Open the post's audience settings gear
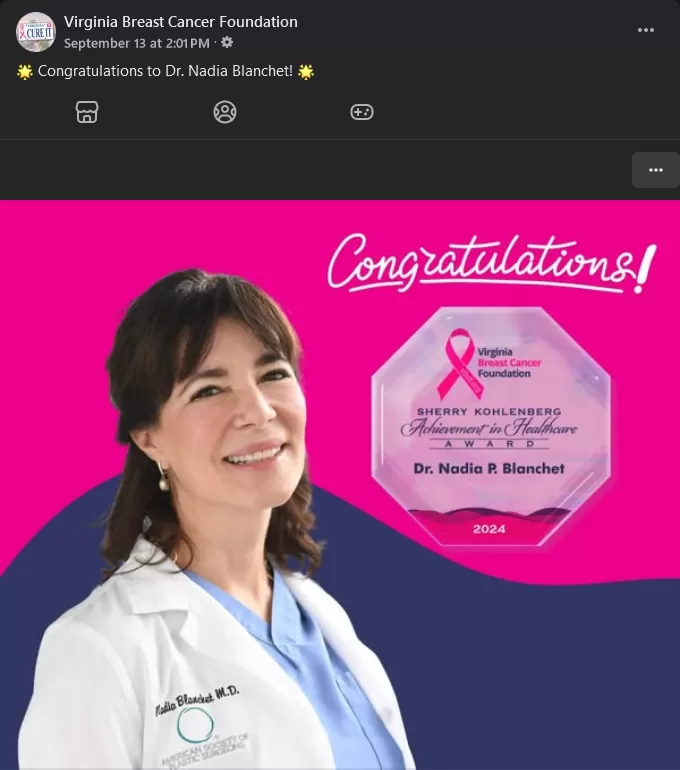 (227, 43)
